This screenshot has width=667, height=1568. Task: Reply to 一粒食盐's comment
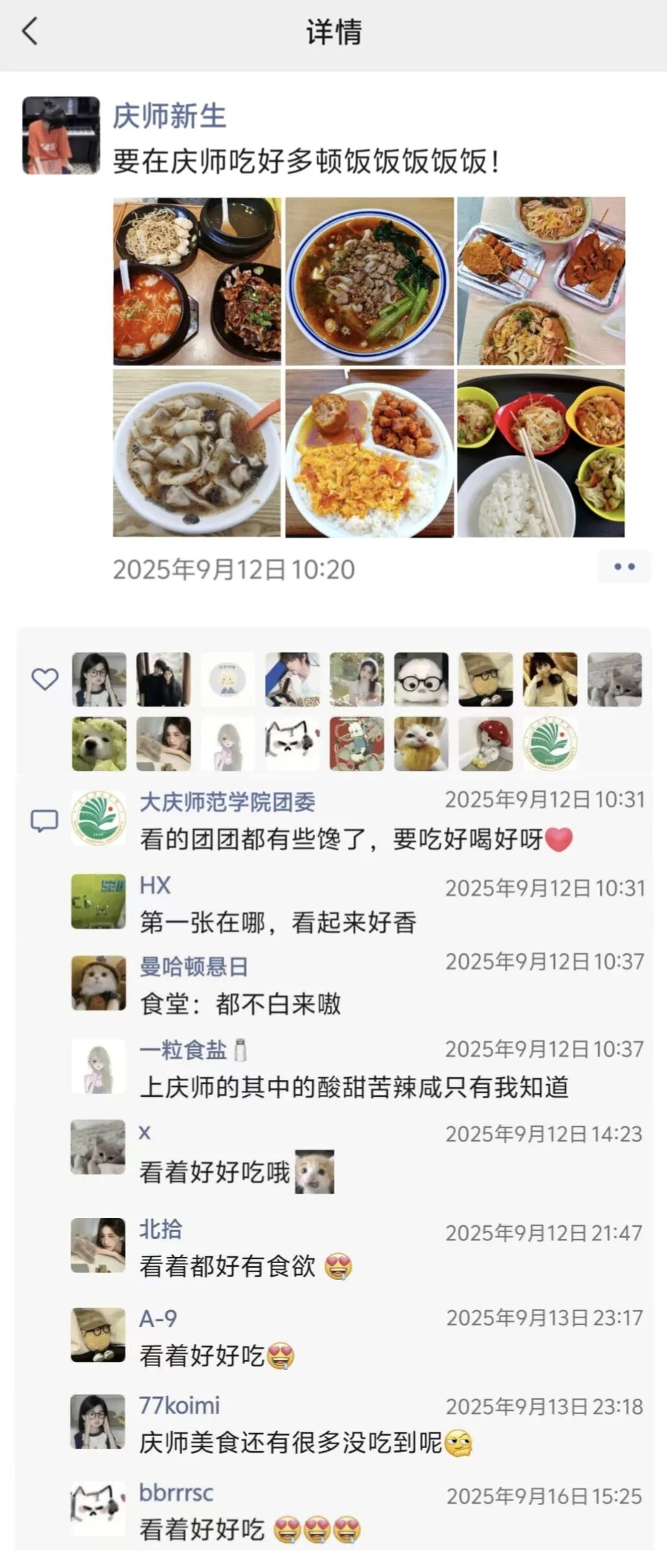point(354,1087)
